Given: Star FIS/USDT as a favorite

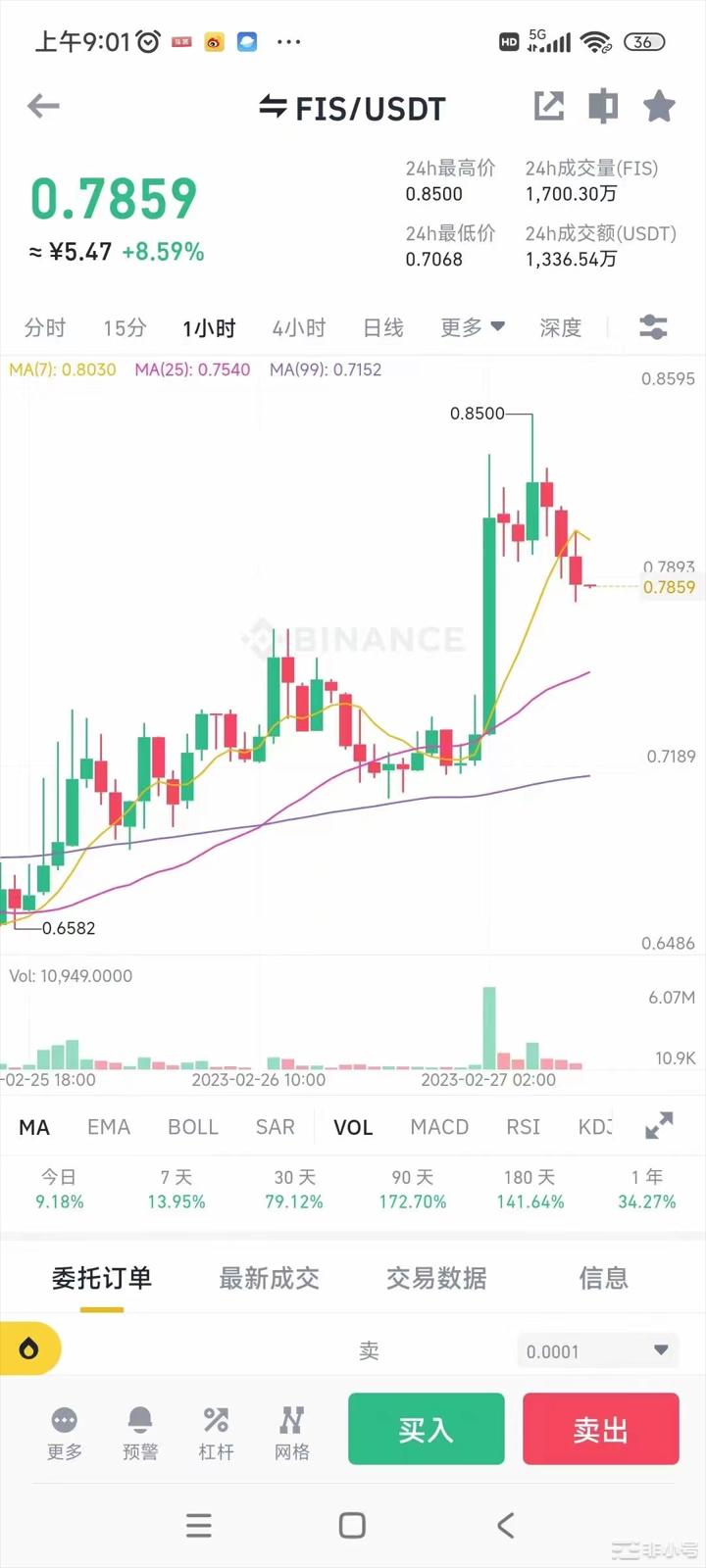Looking at the screenshot, I should tap(659, 106).
